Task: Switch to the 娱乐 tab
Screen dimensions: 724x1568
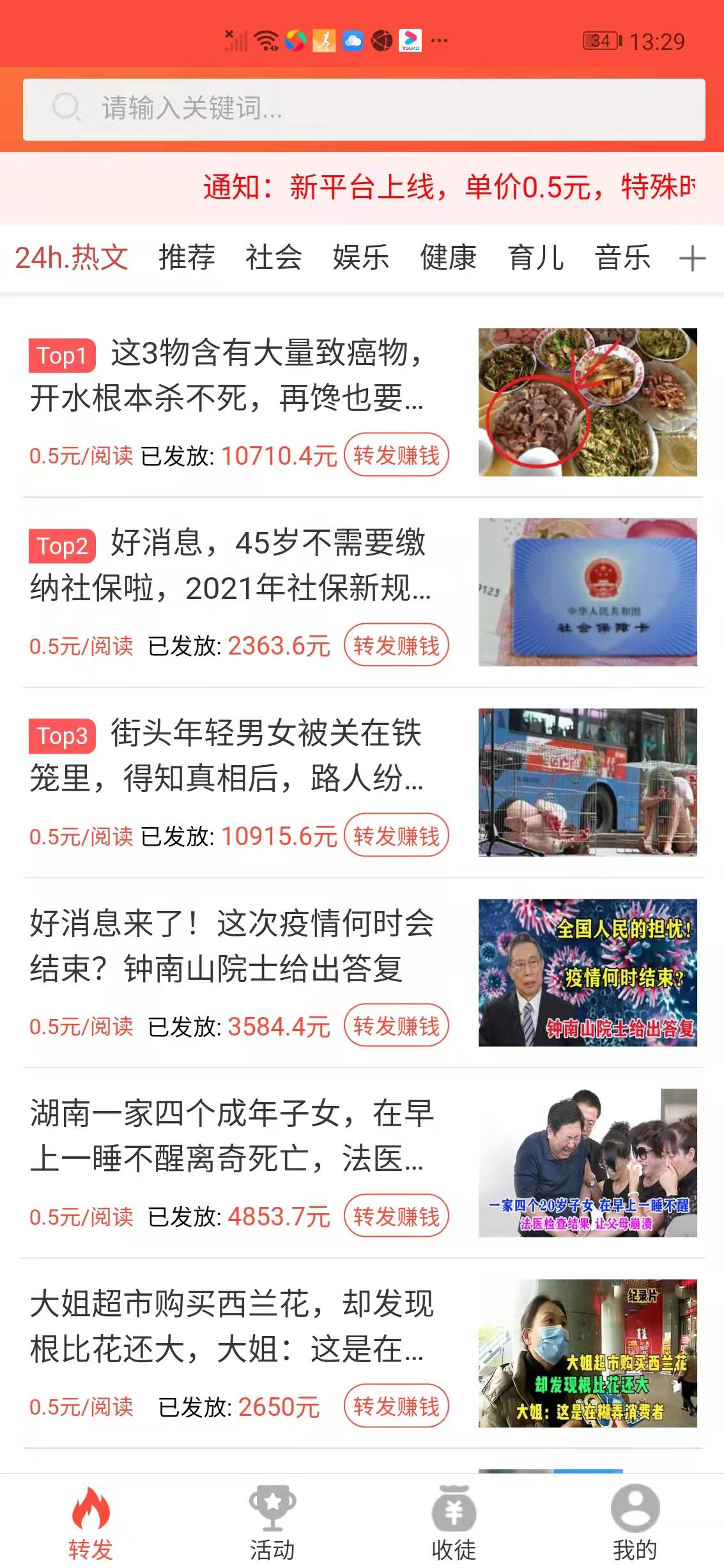Action: (x=360, y=258)
